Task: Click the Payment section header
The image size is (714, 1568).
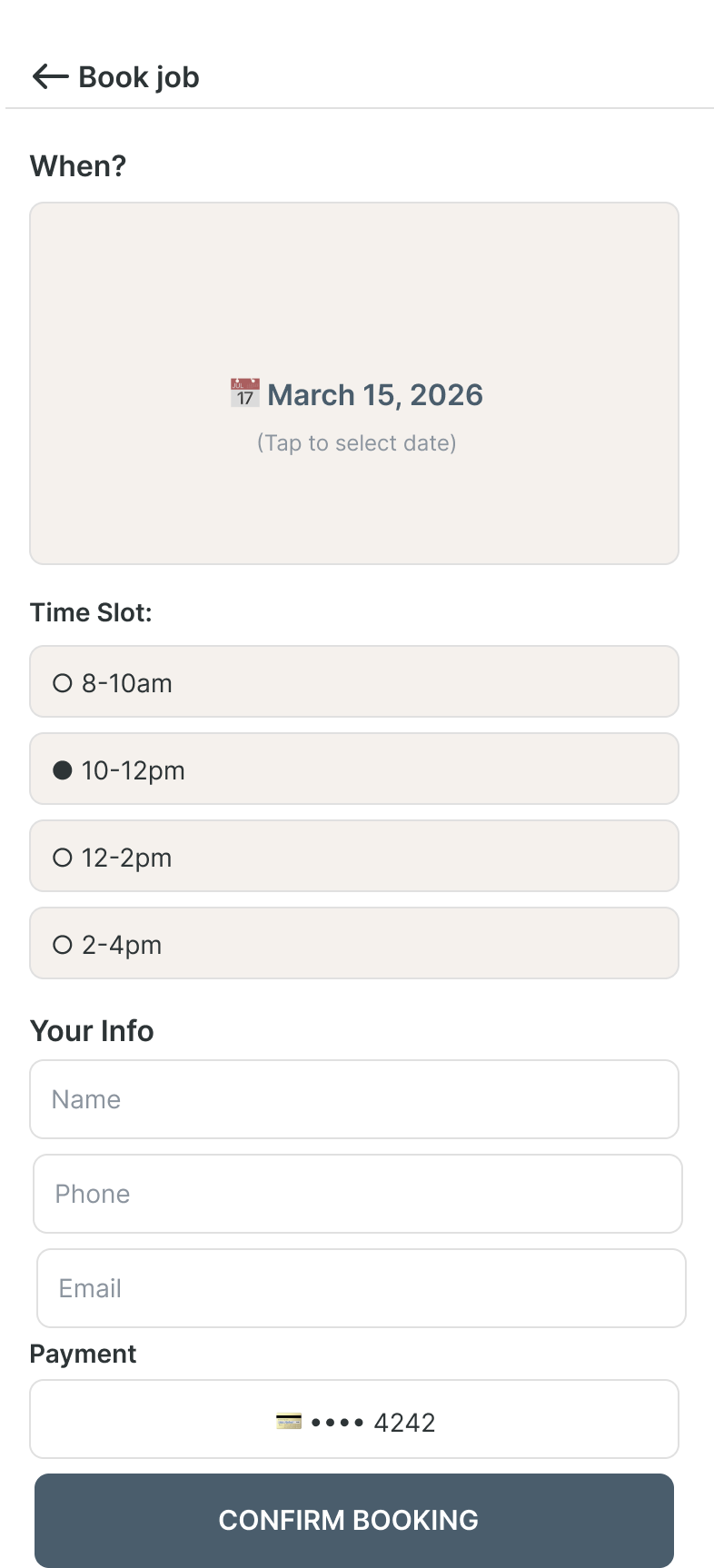Action: [x=83, y=1354]
